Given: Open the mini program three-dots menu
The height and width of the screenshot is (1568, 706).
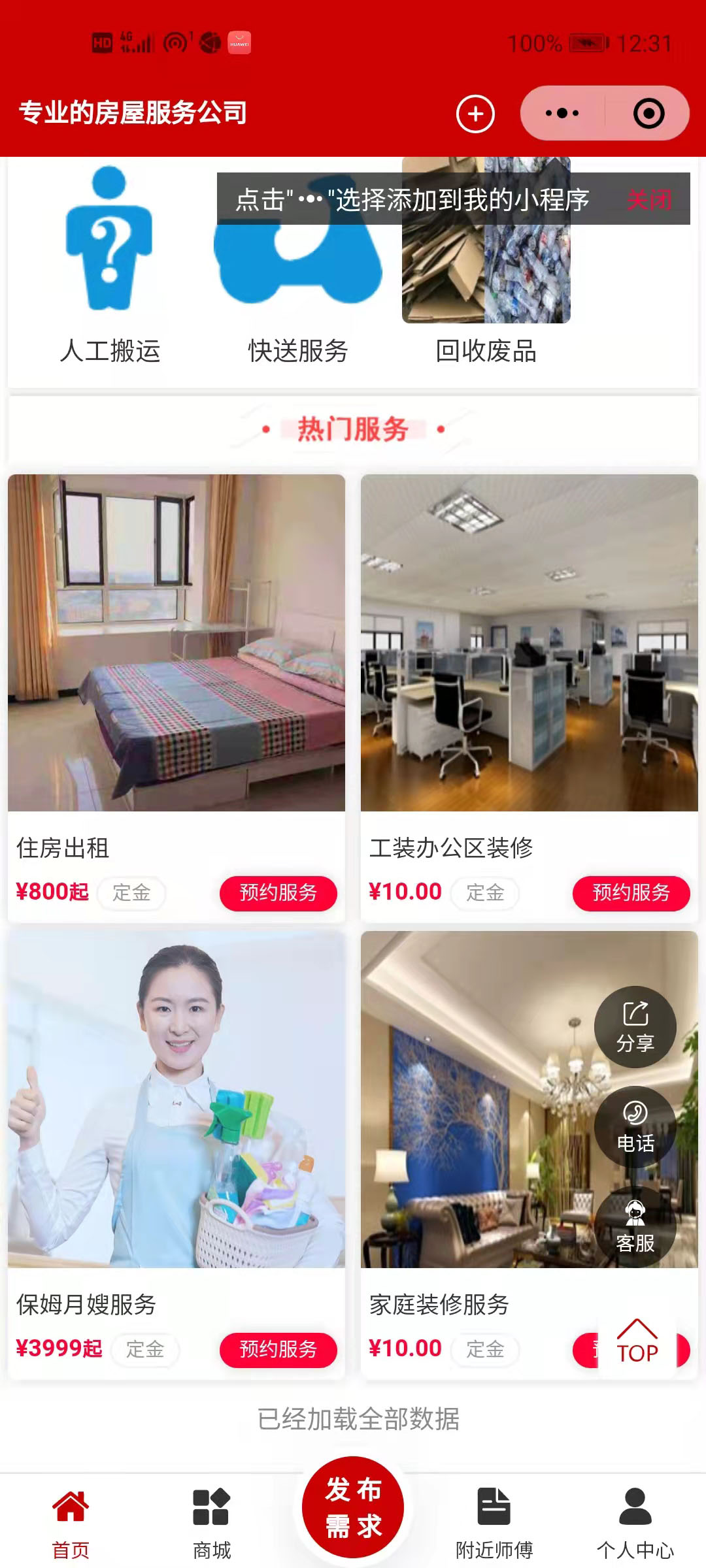Looking at the screenshot, I should coord(562,114).
